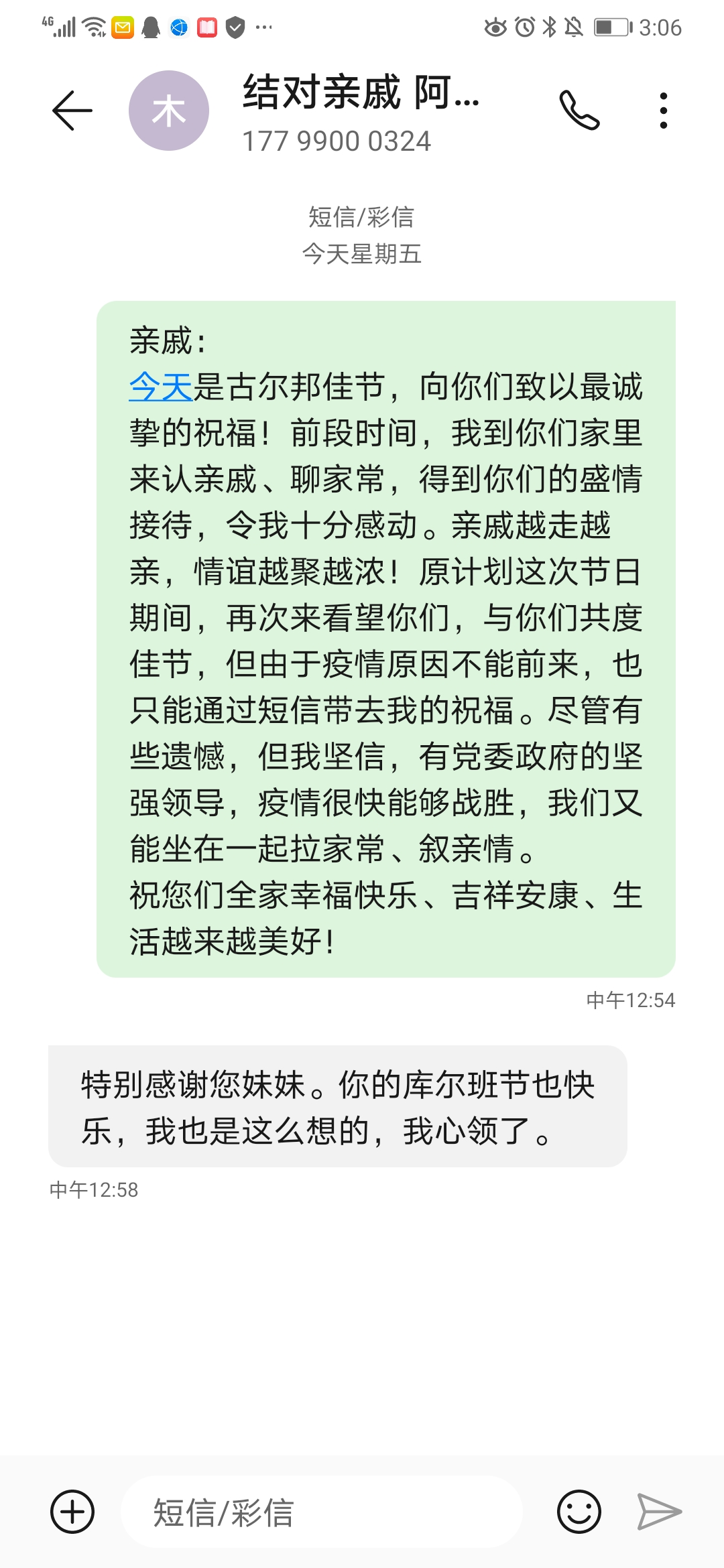The width and height of the screenshot is (724, 1568).
Task: Open the three-dot overflow menu
Action: pyautogui.click(x=663, y=111)
